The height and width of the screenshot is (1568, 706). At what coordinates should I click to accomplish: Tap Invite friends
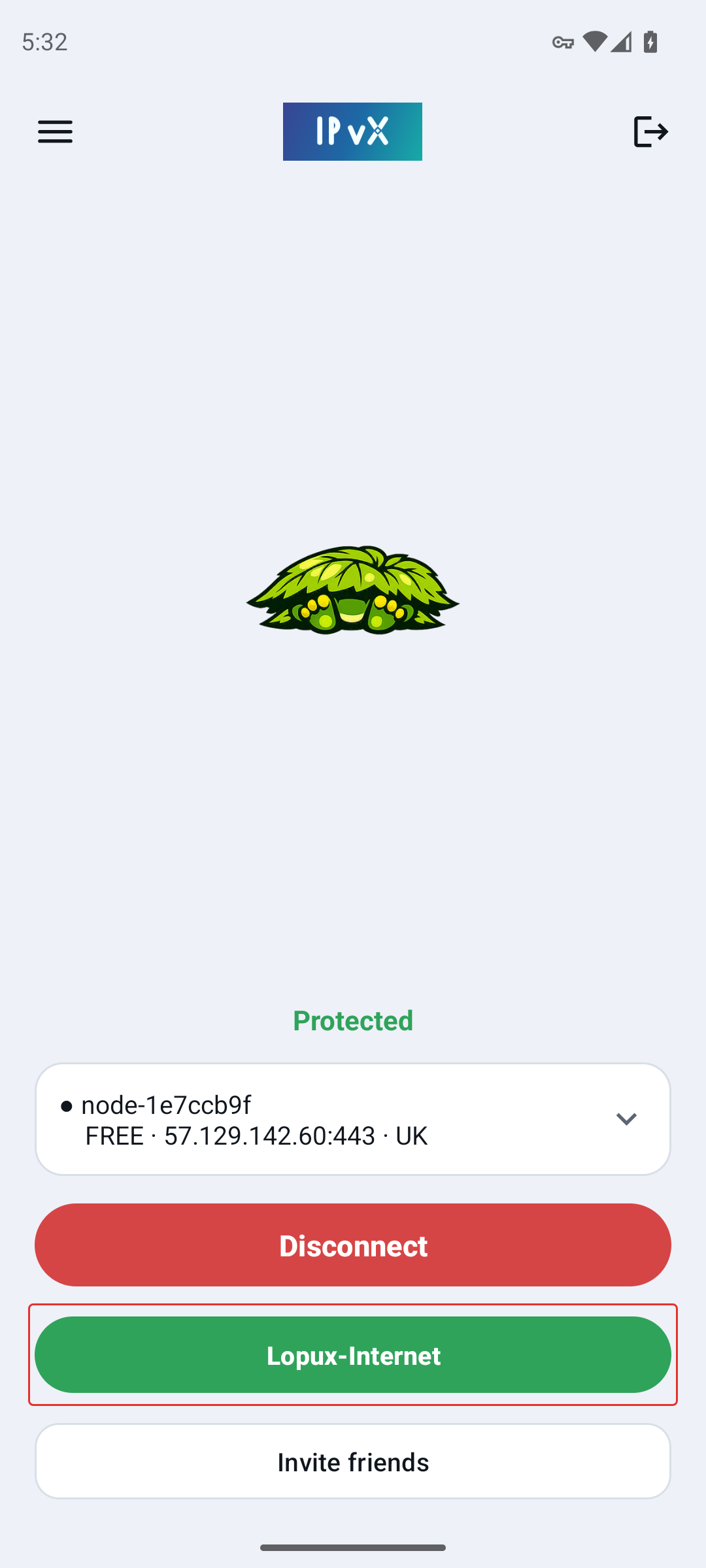353,1462
